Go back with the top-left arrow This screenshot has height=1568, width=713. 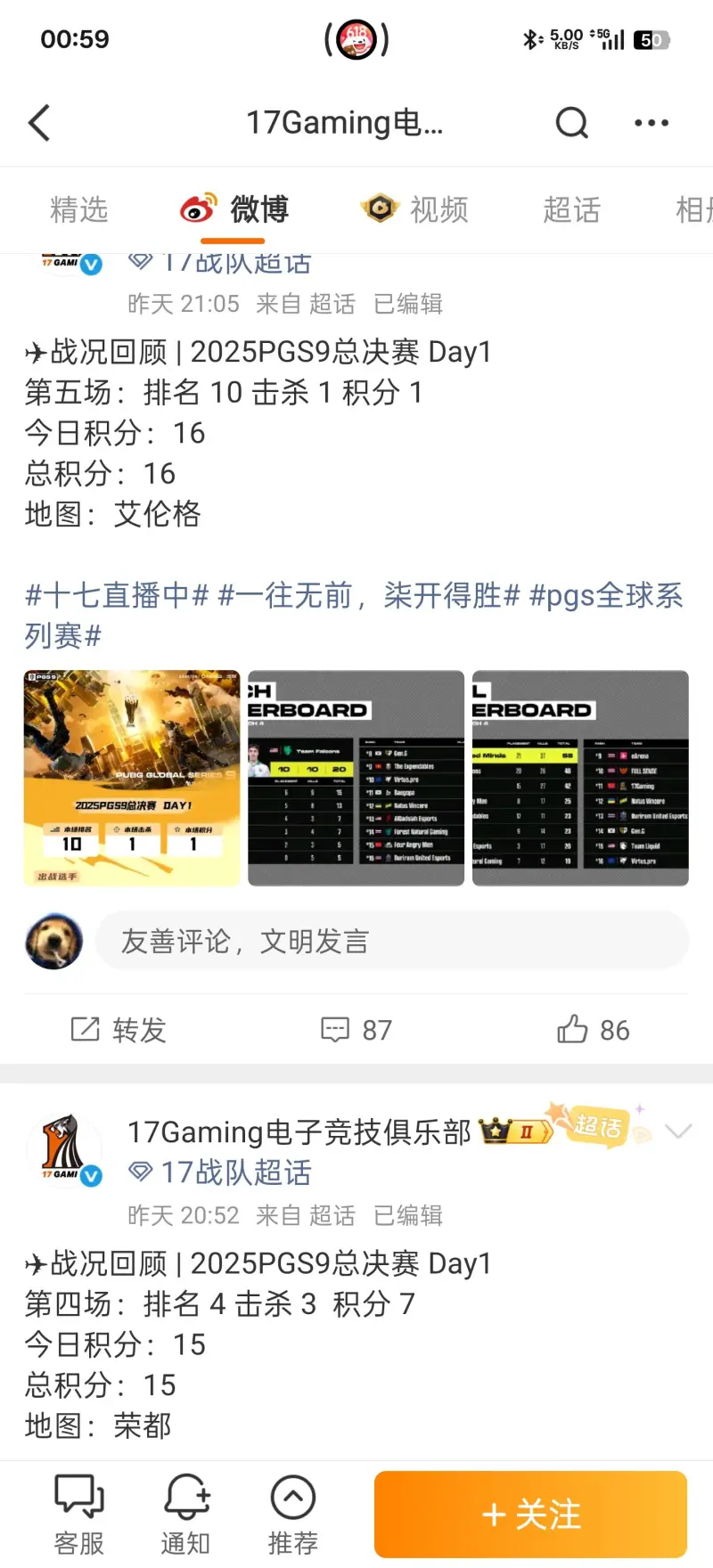[x=39, y=123]
